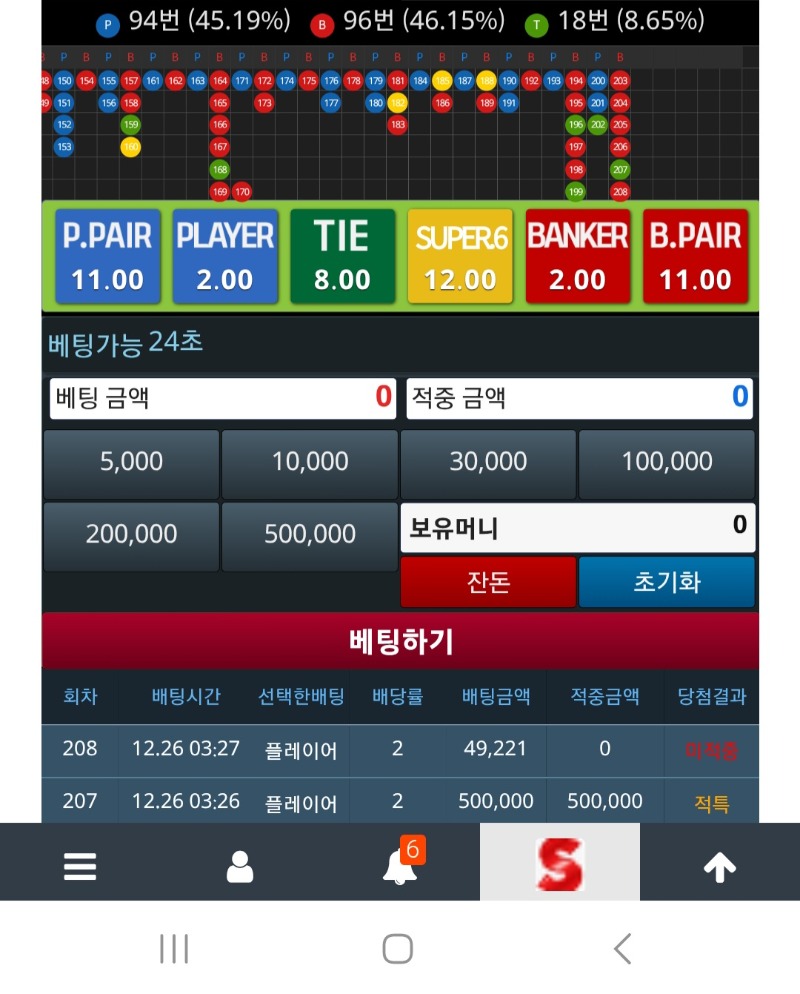Select the 100,000 amount button
Viewport: 800px width, 994px height.
pos(667,463)
